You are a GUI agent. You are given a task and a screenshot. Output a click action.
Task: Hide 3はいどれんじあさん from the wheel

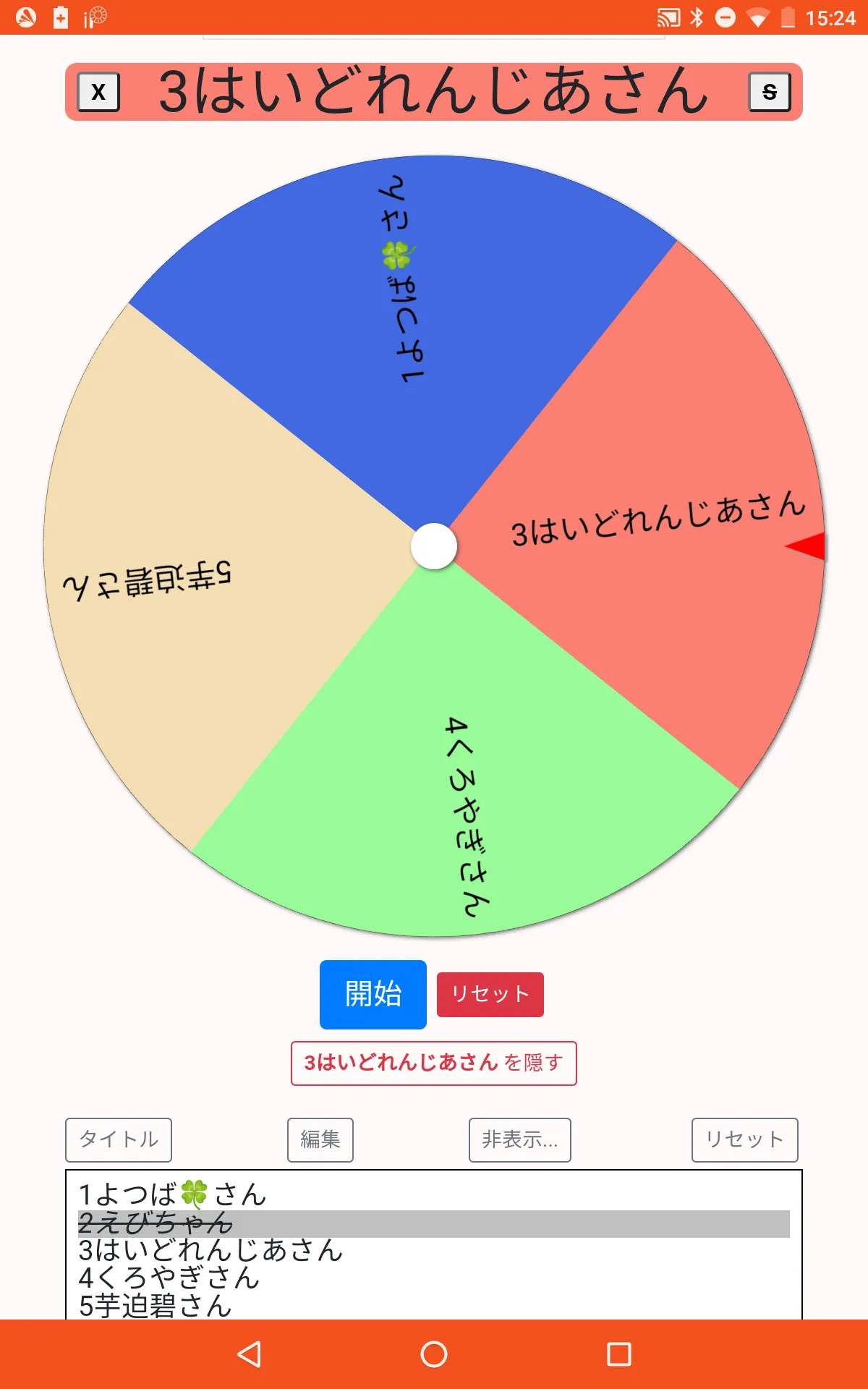(x=434, y=1063)
